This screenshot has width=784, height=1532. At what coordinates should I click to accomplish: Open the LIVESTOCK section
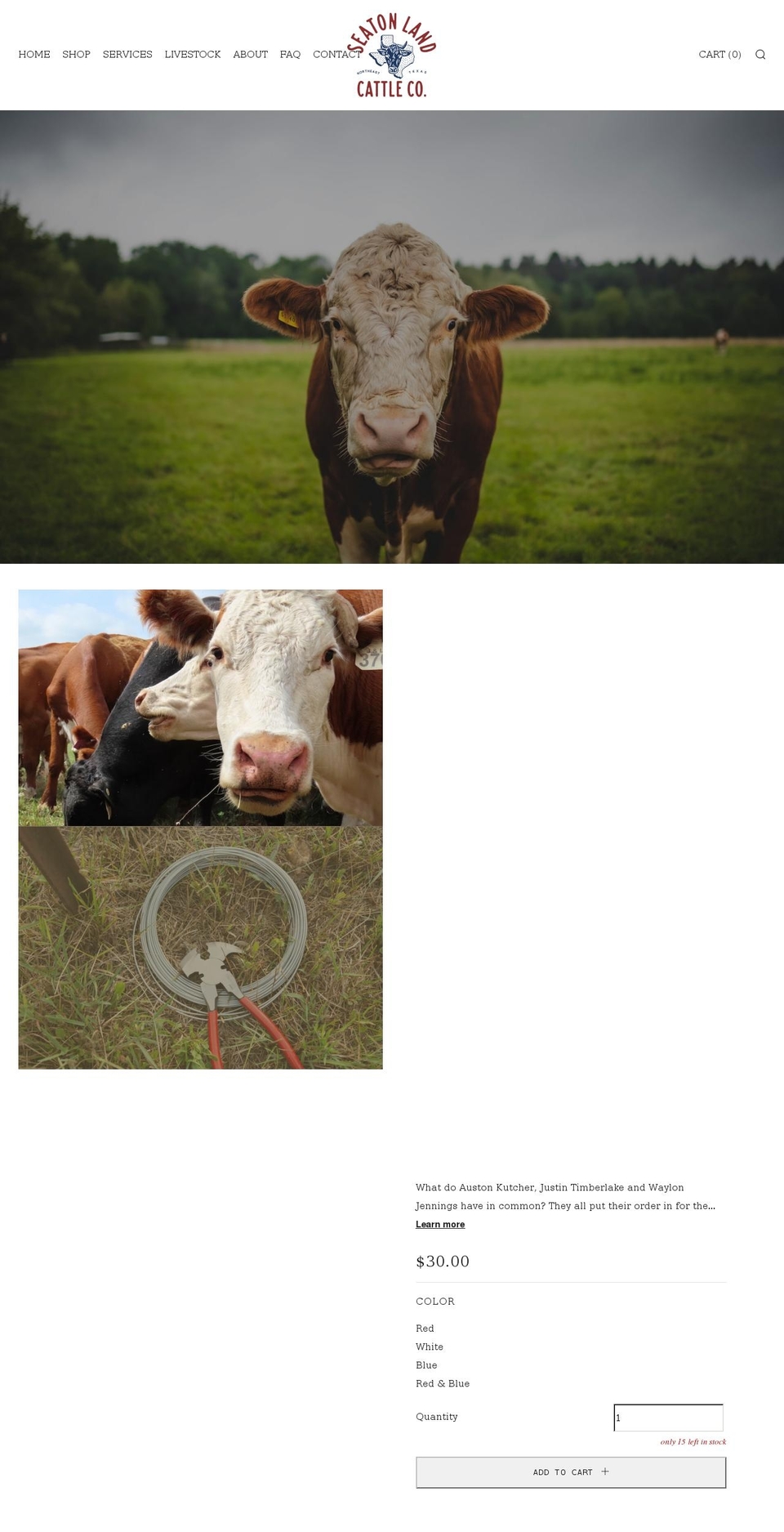pyautogui.click(x=193, y=54)
